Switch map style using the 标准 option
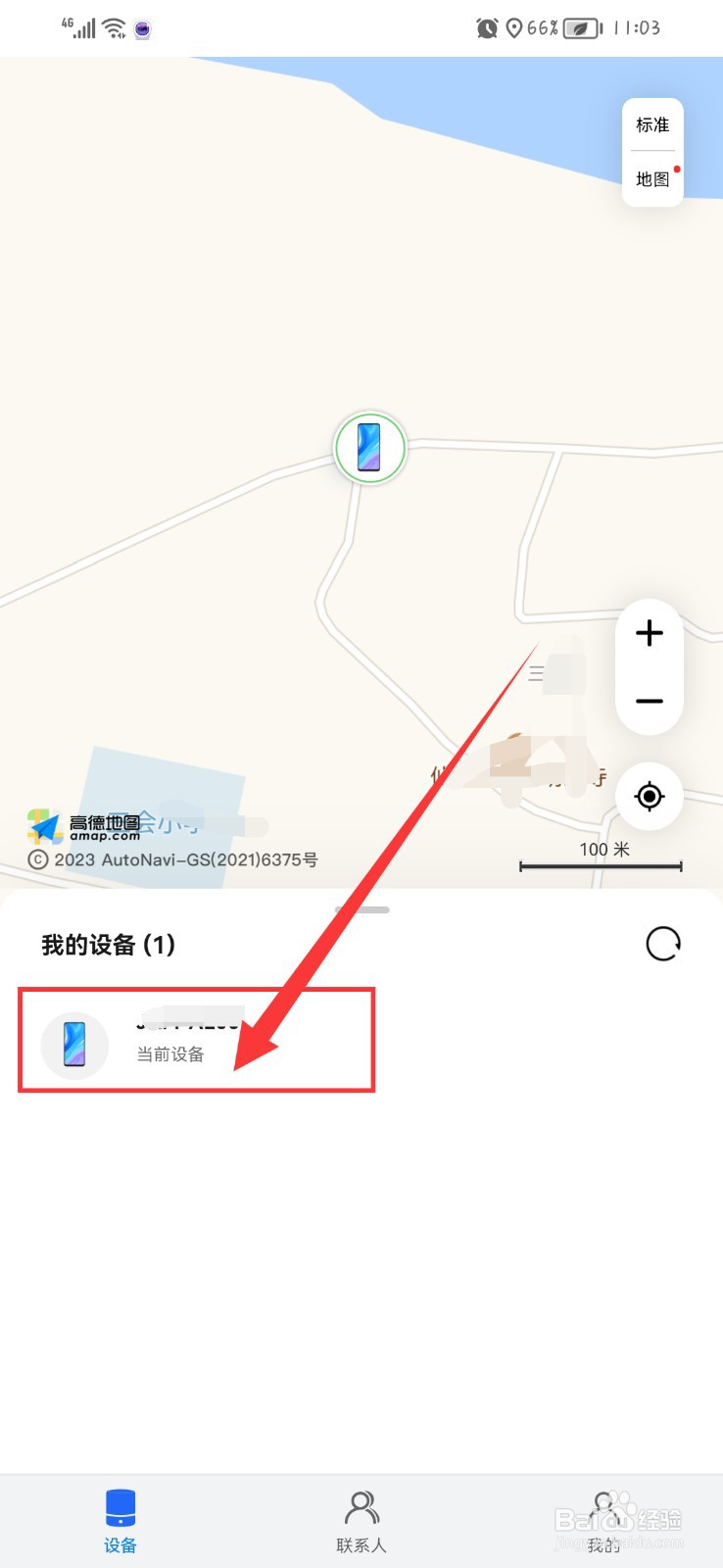 [x=651, y=124]
